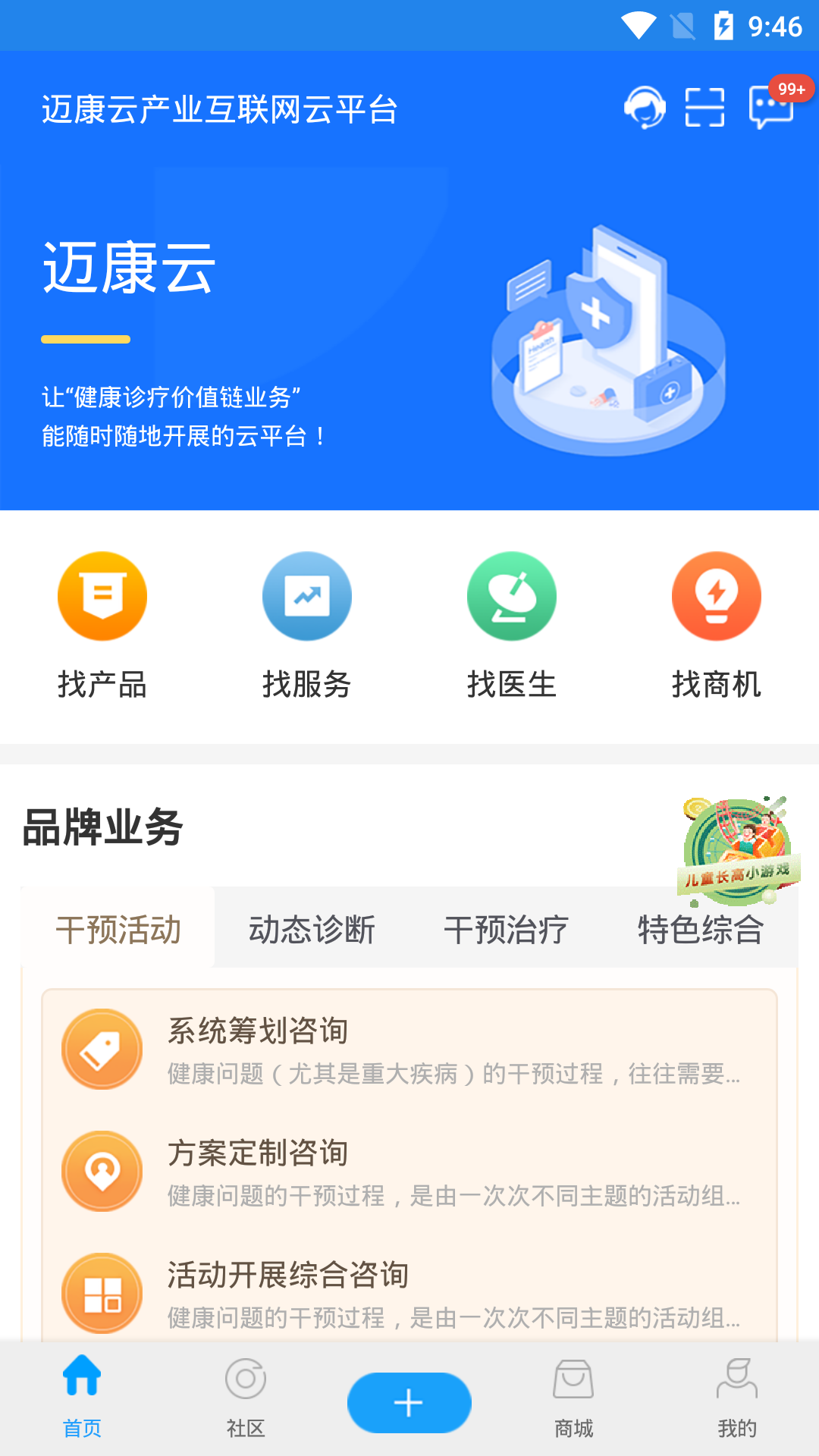The image size is (819, 1456).
Task: Tap the orange tag icon beside 系统筹划咨询
Action: [102, 1049]
